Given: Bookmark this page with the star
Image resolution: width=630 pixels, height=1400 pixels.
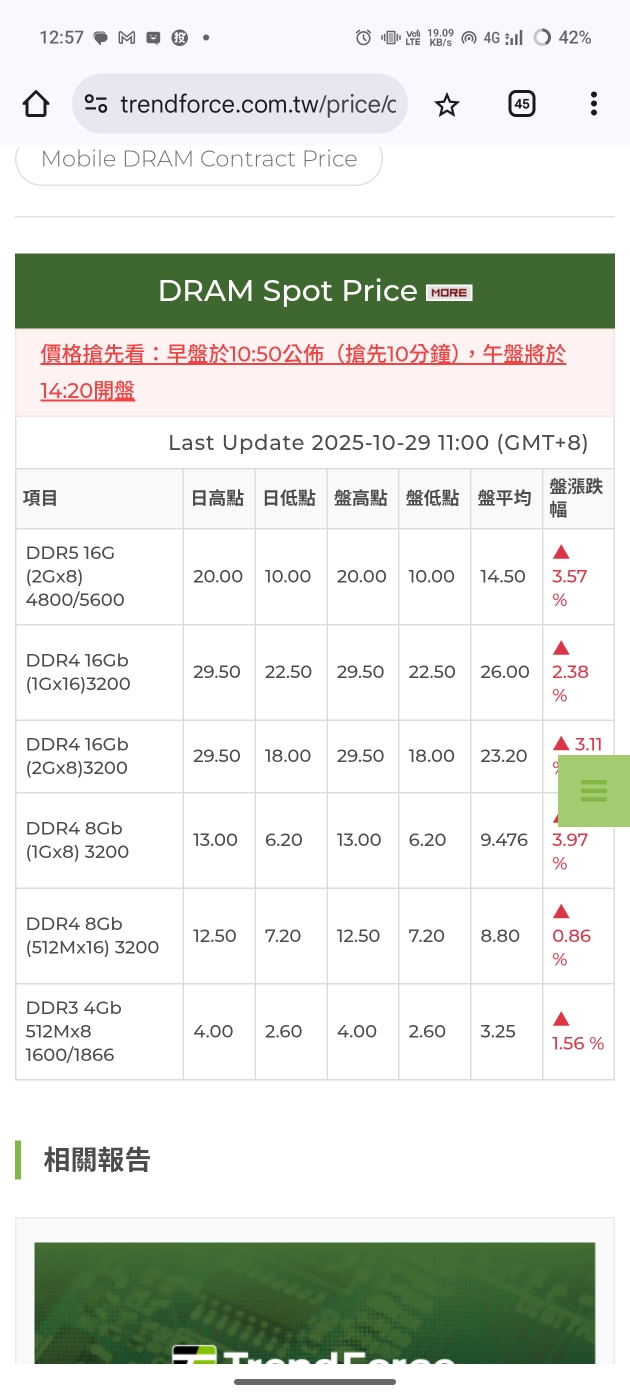Looking at the screenshot, I should click(447, 104).
